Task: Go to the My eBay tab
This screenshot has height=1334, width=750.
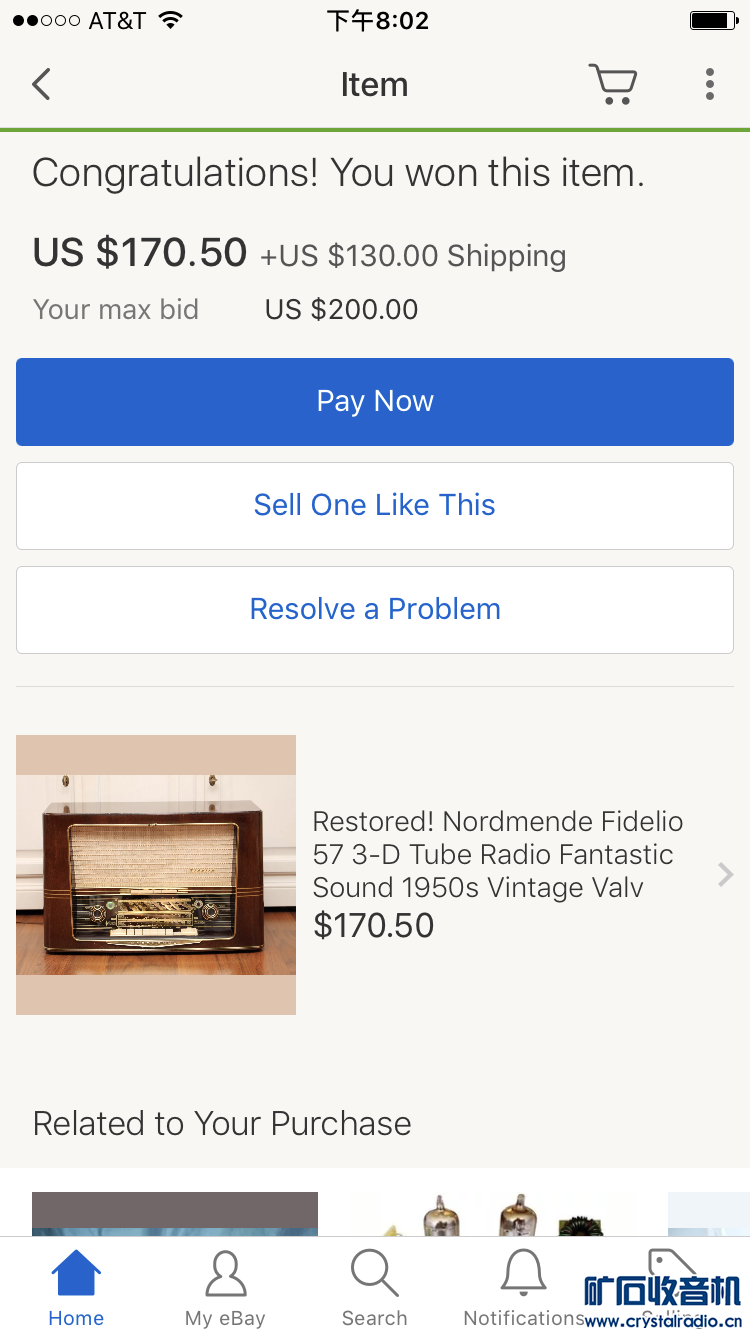Action: pos(225,1288)
